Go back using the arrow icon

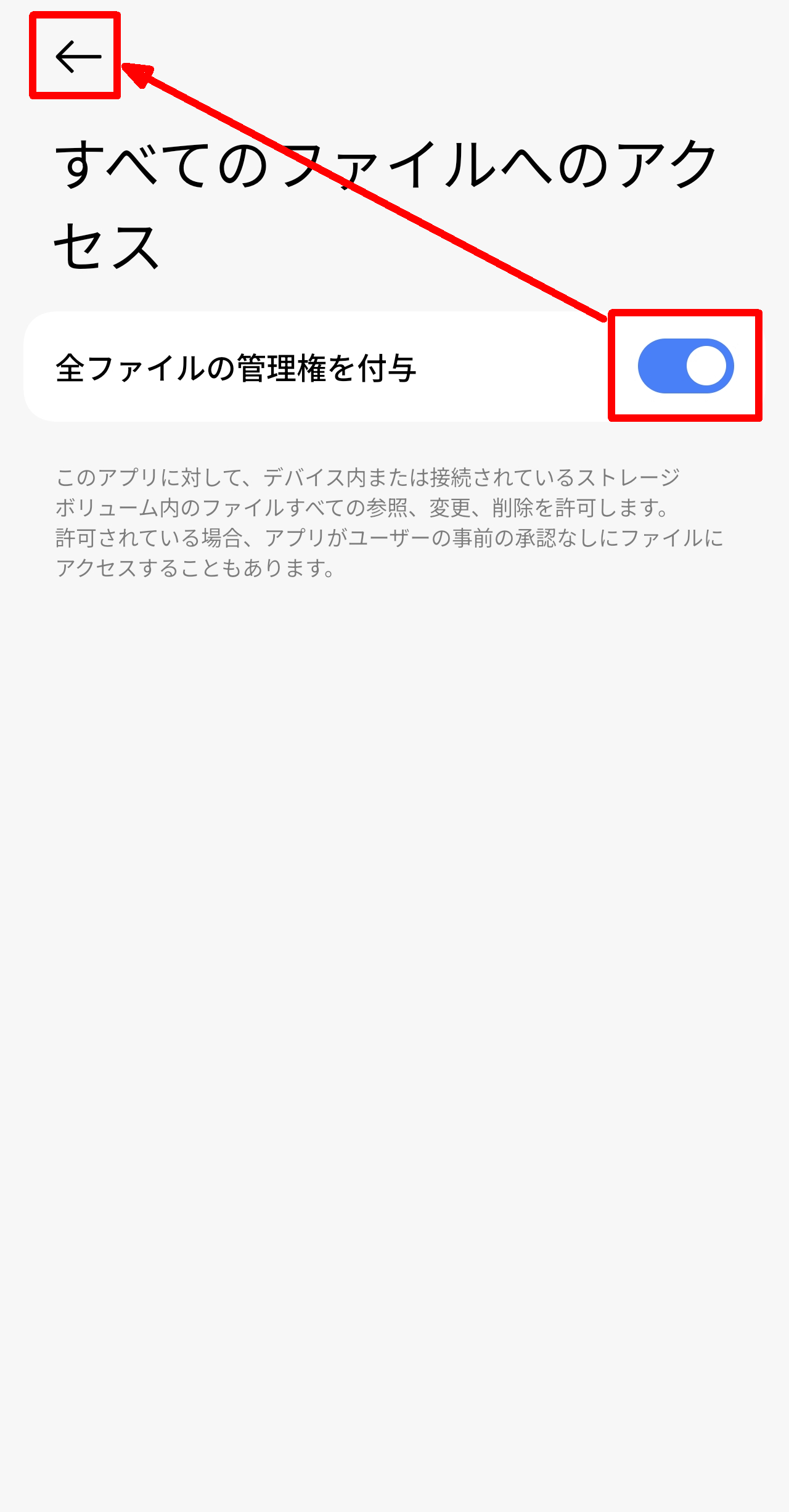pos(78,57)
